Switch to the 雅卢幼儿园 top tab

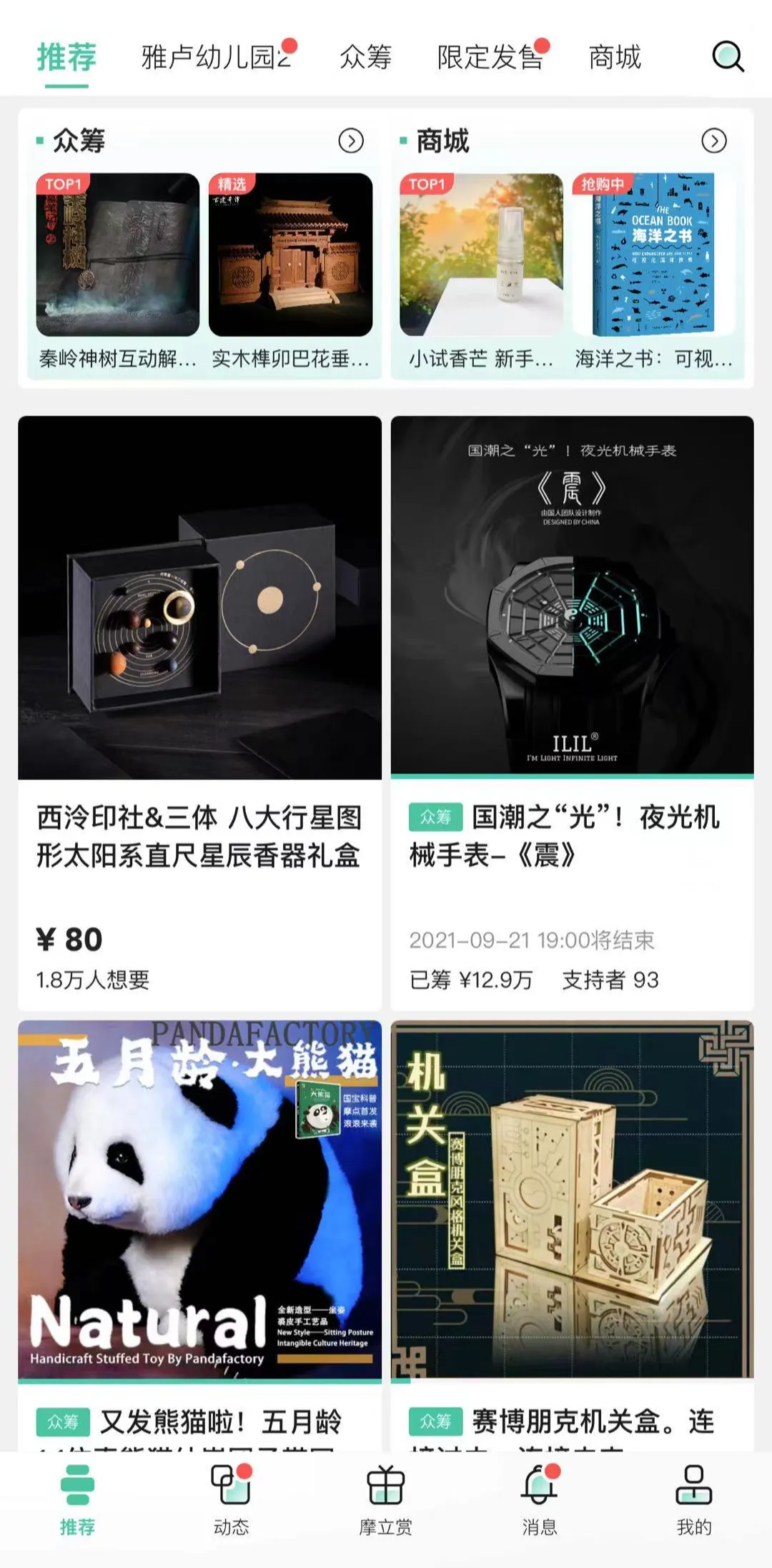214,57
